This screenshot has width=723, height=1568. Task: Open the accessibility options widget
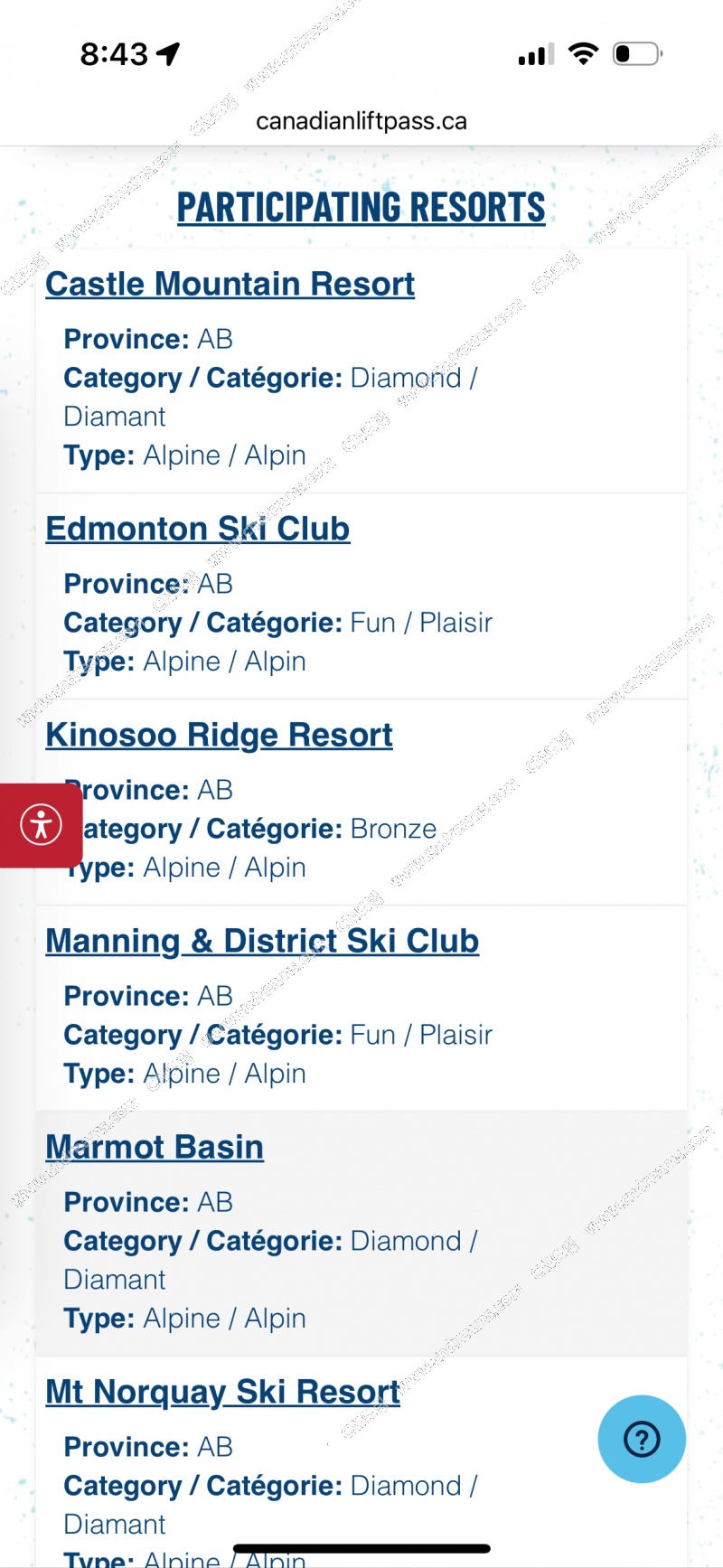click(41, 825)
